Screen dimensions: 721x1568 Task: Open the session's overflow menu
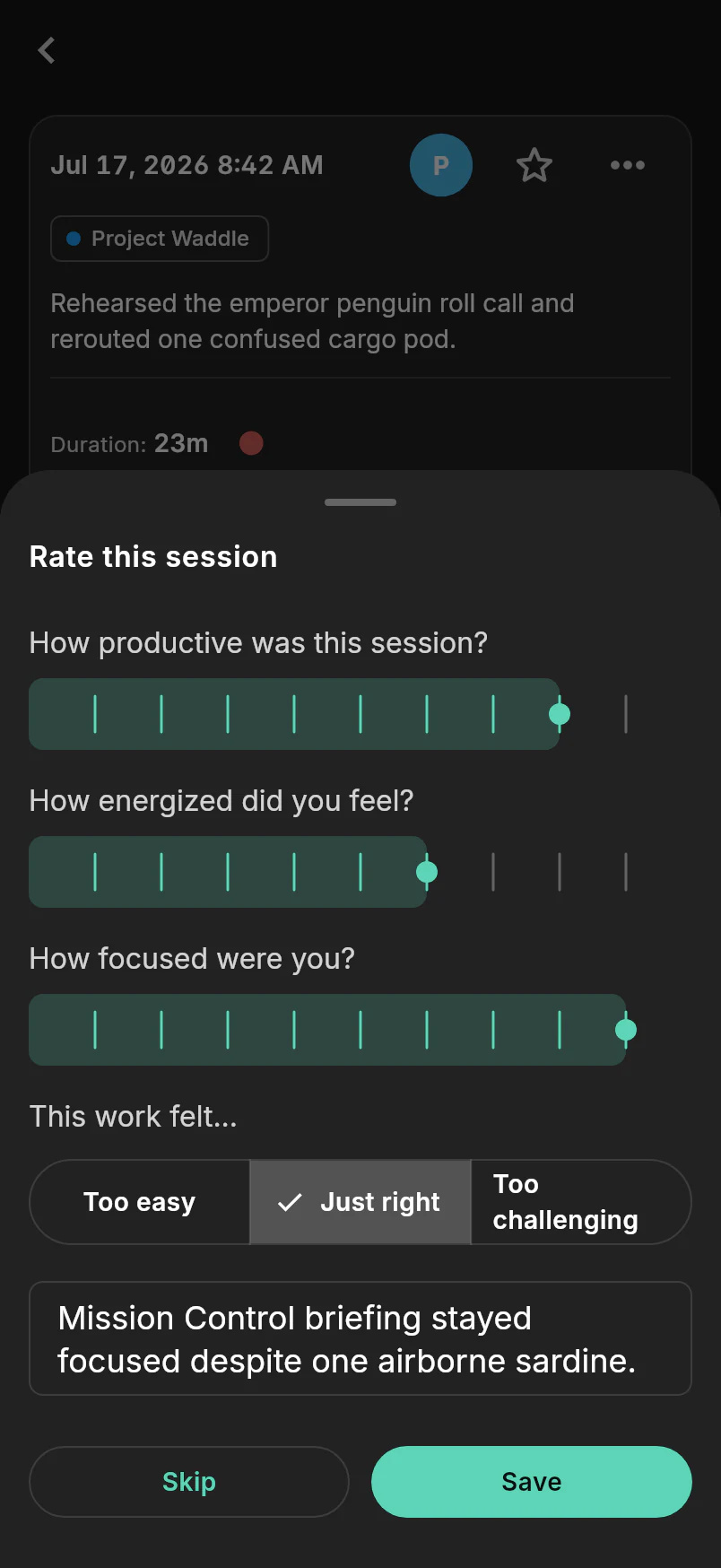click(628, 165)
